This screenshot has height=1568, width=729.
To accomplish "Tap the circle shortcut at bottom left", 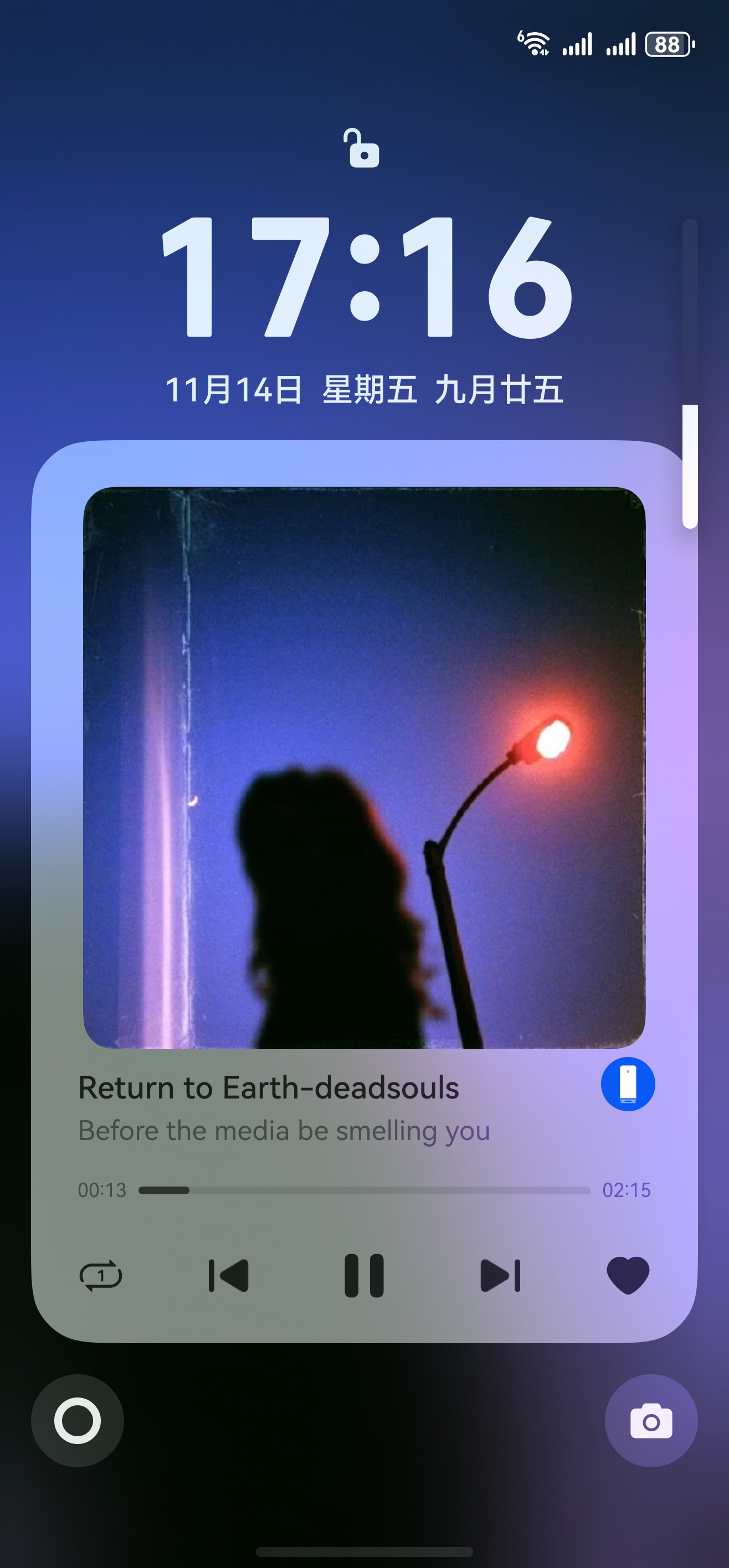I will click(x=78, y=1421).
